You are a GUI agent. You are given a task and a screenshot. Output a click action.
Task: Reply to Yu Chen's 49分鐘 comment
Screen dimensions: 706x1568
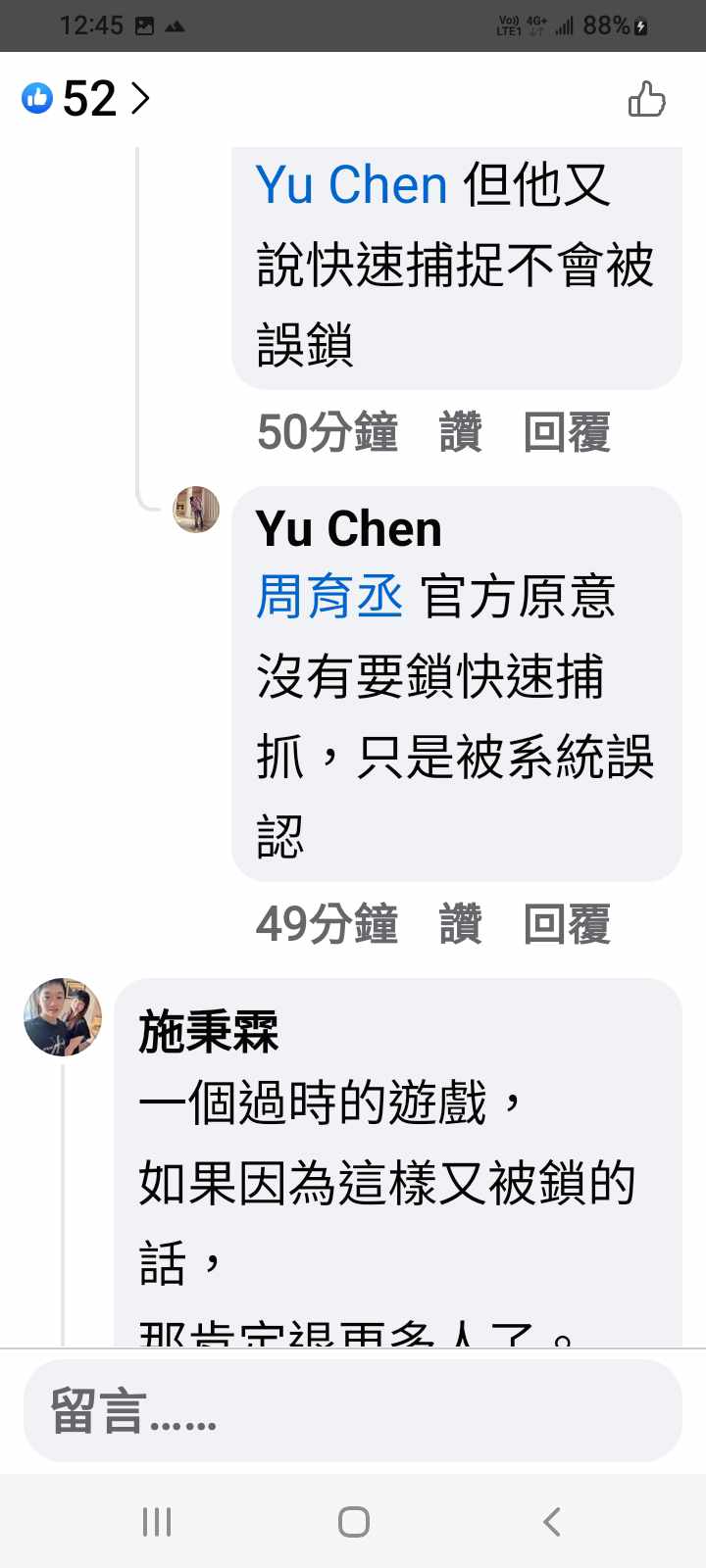click(x=567, y=924)
